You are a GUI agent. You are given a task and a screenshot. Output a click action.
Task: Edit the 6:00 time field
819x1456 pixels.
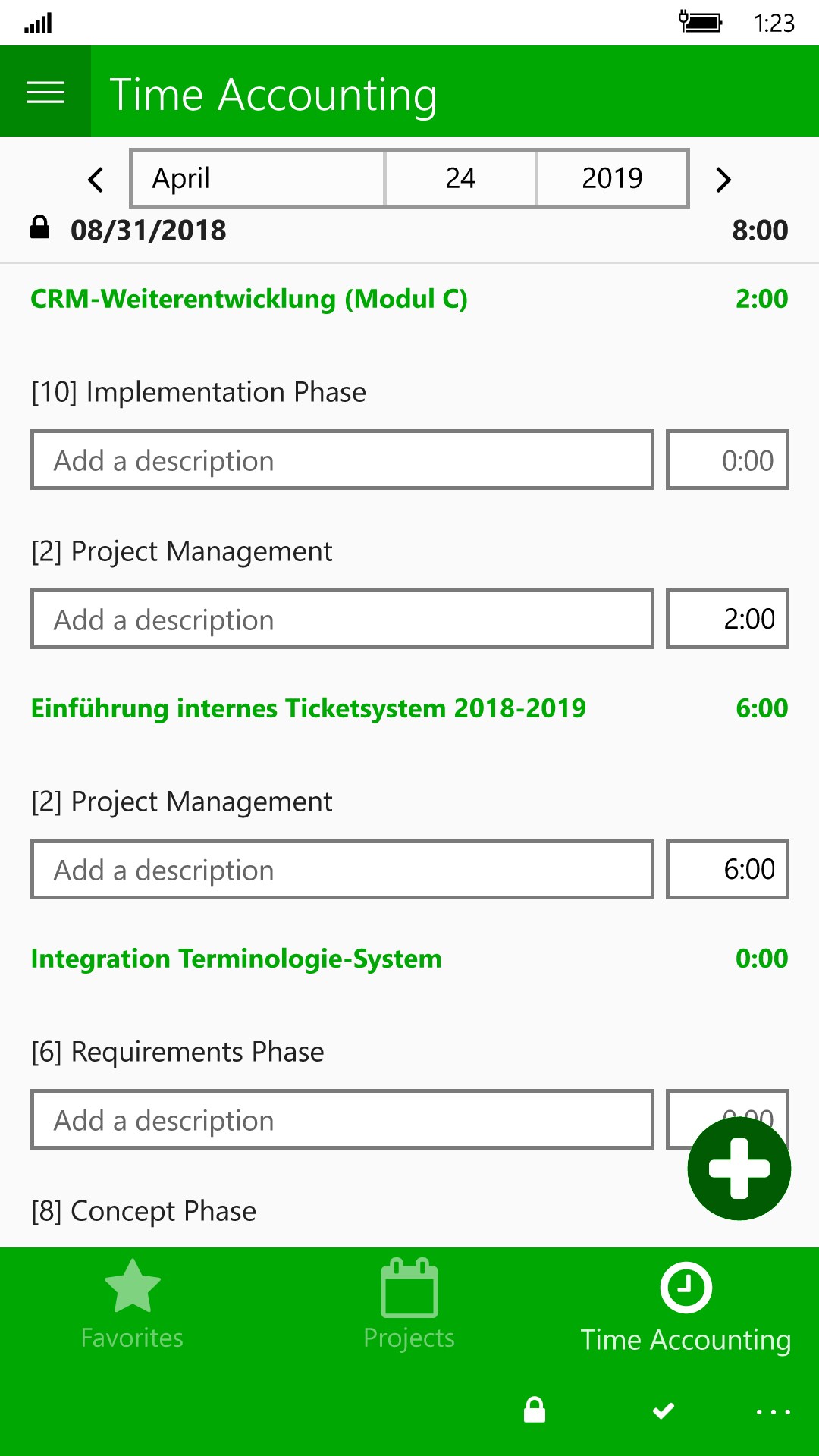[727, 870]
